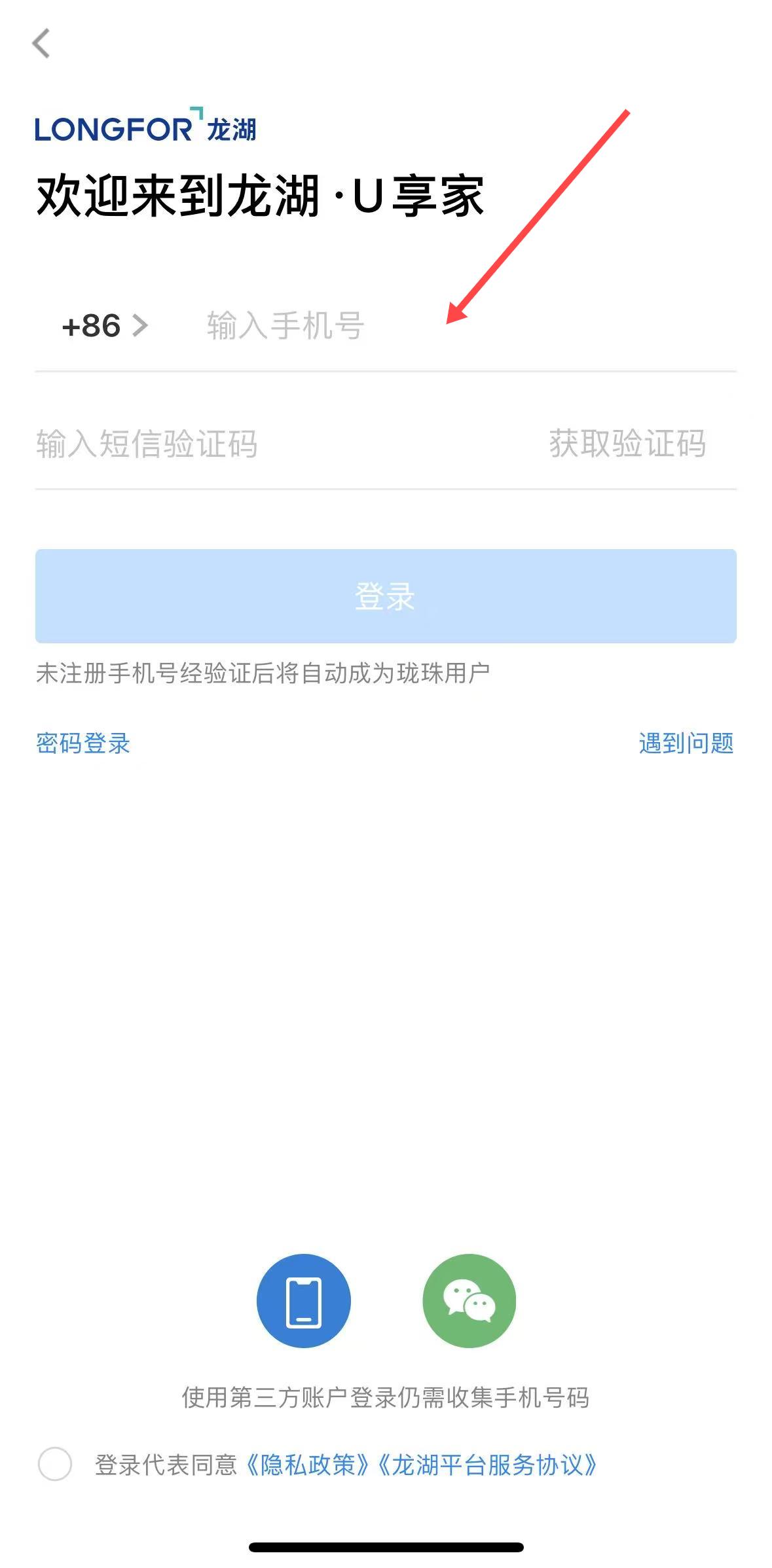Tap 获取验证码 to request a code
772x1568 pixels.
627,444
